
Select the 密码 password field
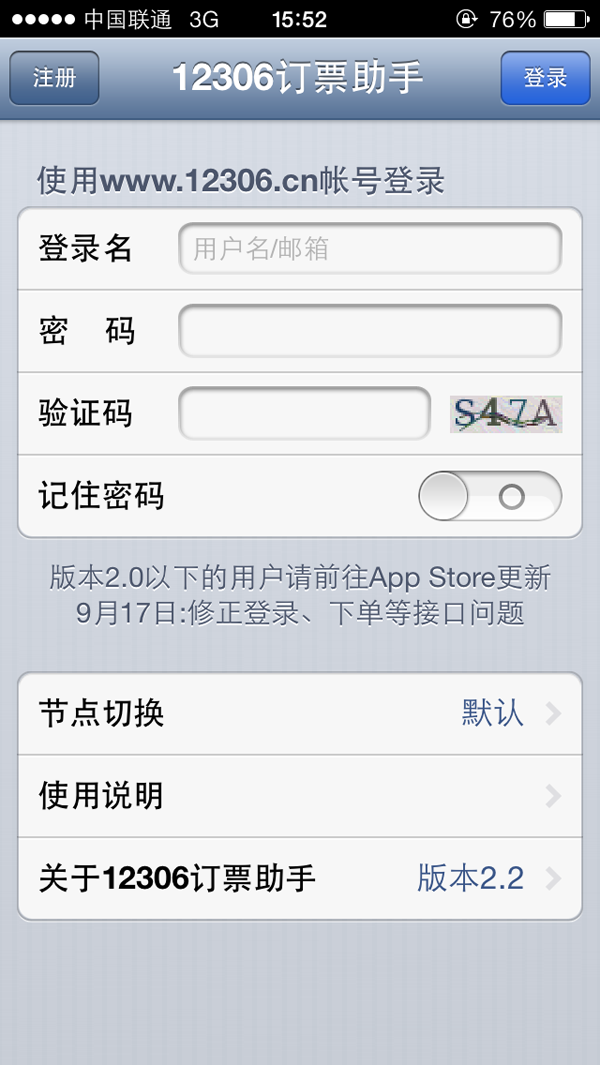[x=370, y=331]
